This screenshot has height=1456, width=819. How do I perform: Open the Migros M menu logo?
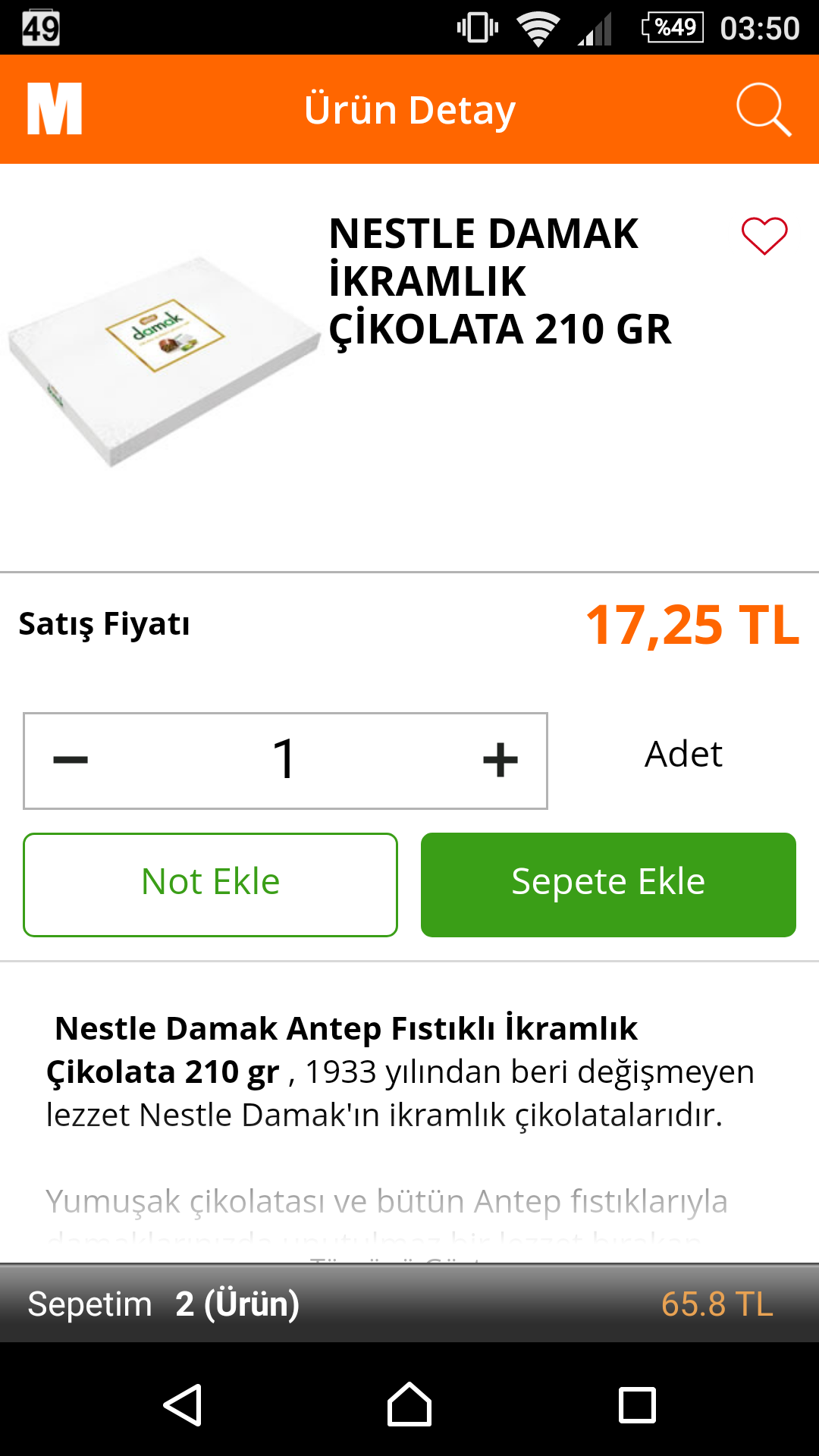point(55,109)
